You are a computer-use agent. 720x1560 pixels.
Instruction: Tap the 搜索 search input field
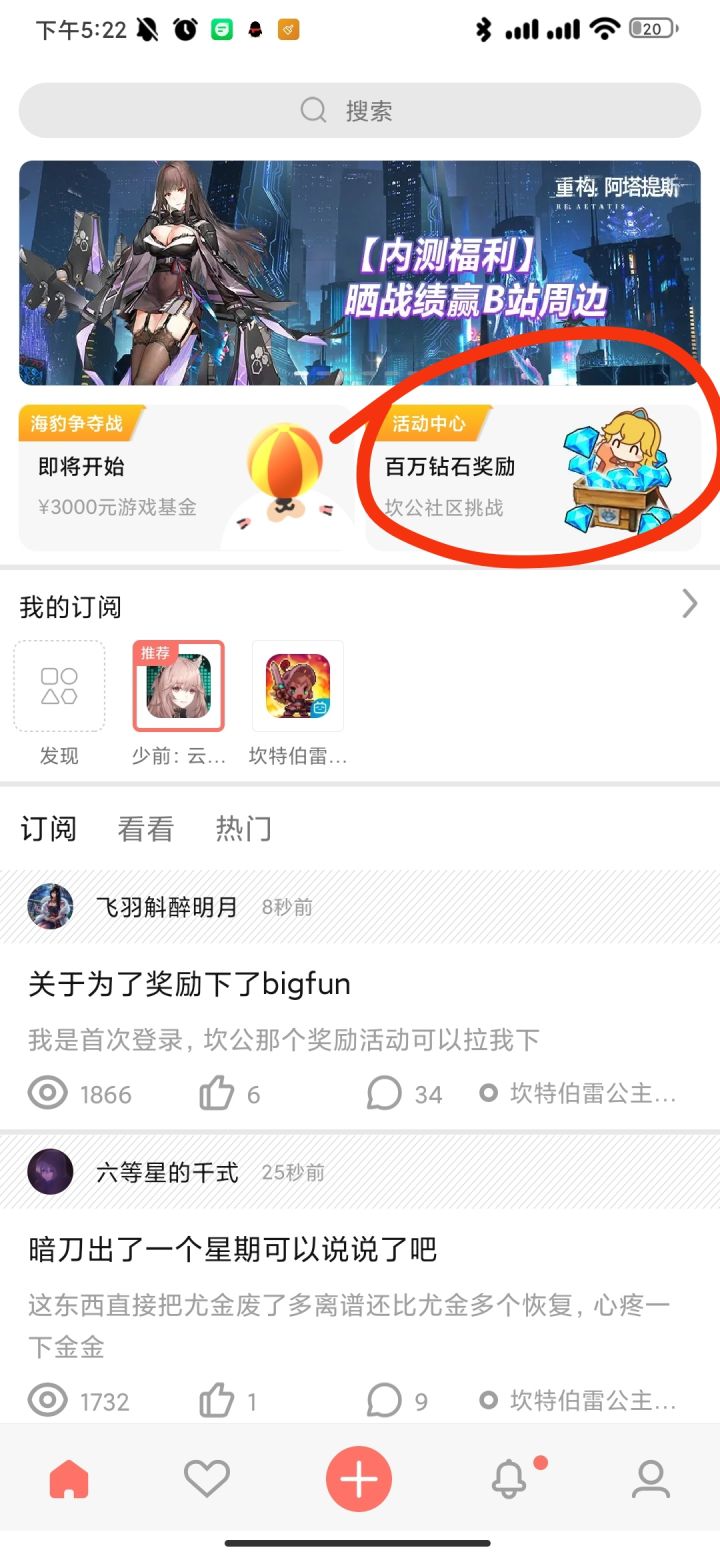(360, 110)
